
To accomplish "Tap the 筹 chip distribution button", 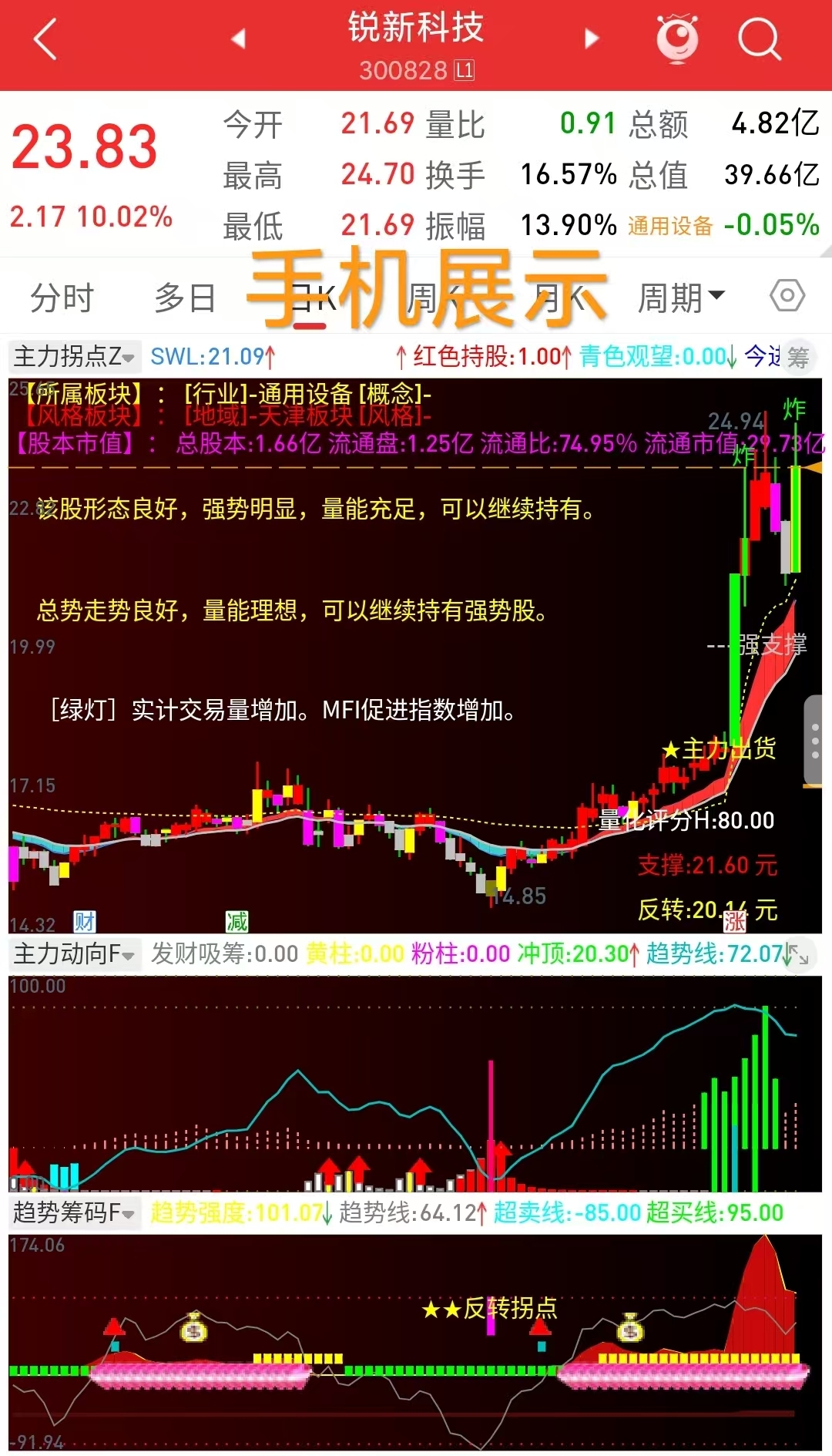I will pos(799,357).
